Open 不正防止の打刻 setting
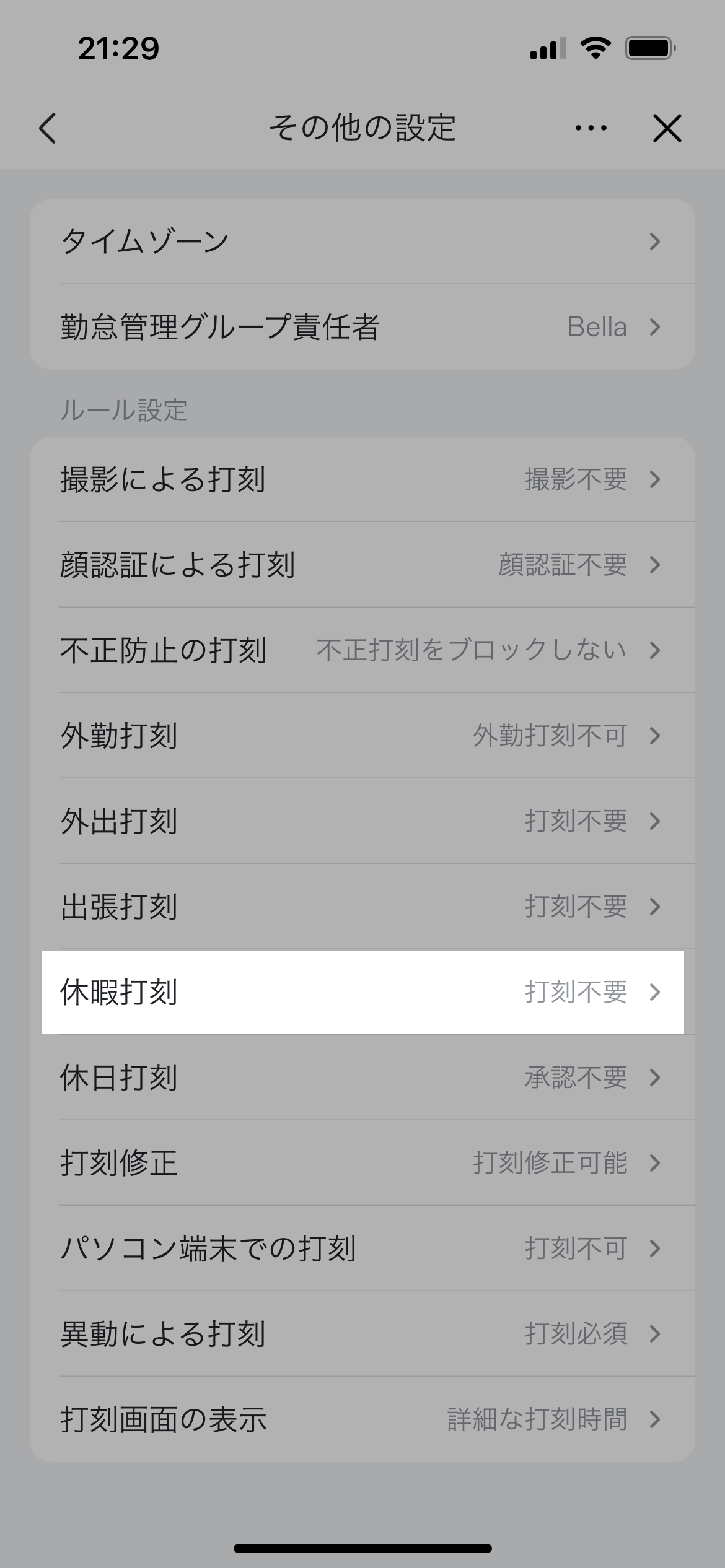The width and height of the screenshot is (725, 1568). tap(362, 650)
